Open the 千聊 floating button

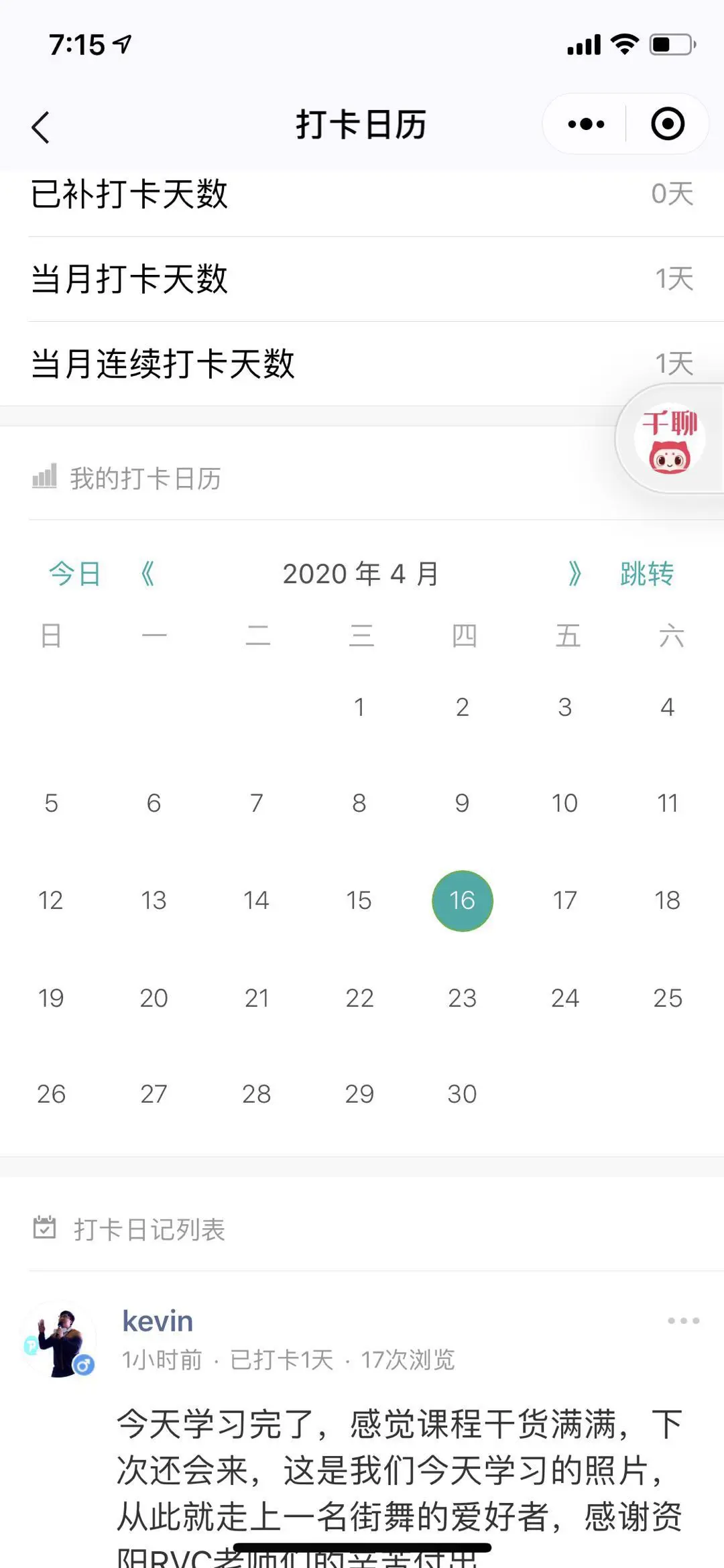coord(669,439)
